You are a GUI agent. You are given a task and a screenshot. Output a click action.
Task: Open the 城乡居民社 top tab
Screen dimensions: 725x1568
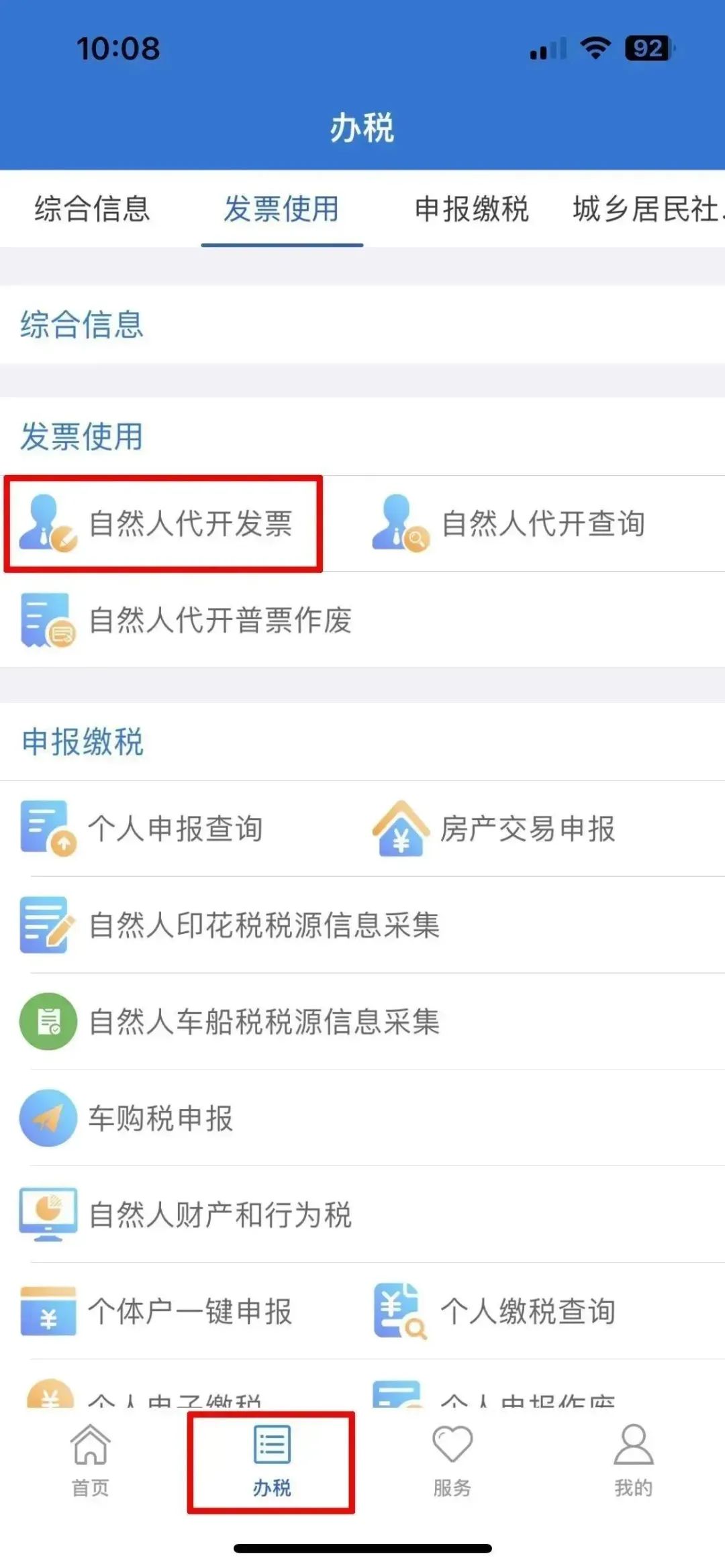click(648, 209)
